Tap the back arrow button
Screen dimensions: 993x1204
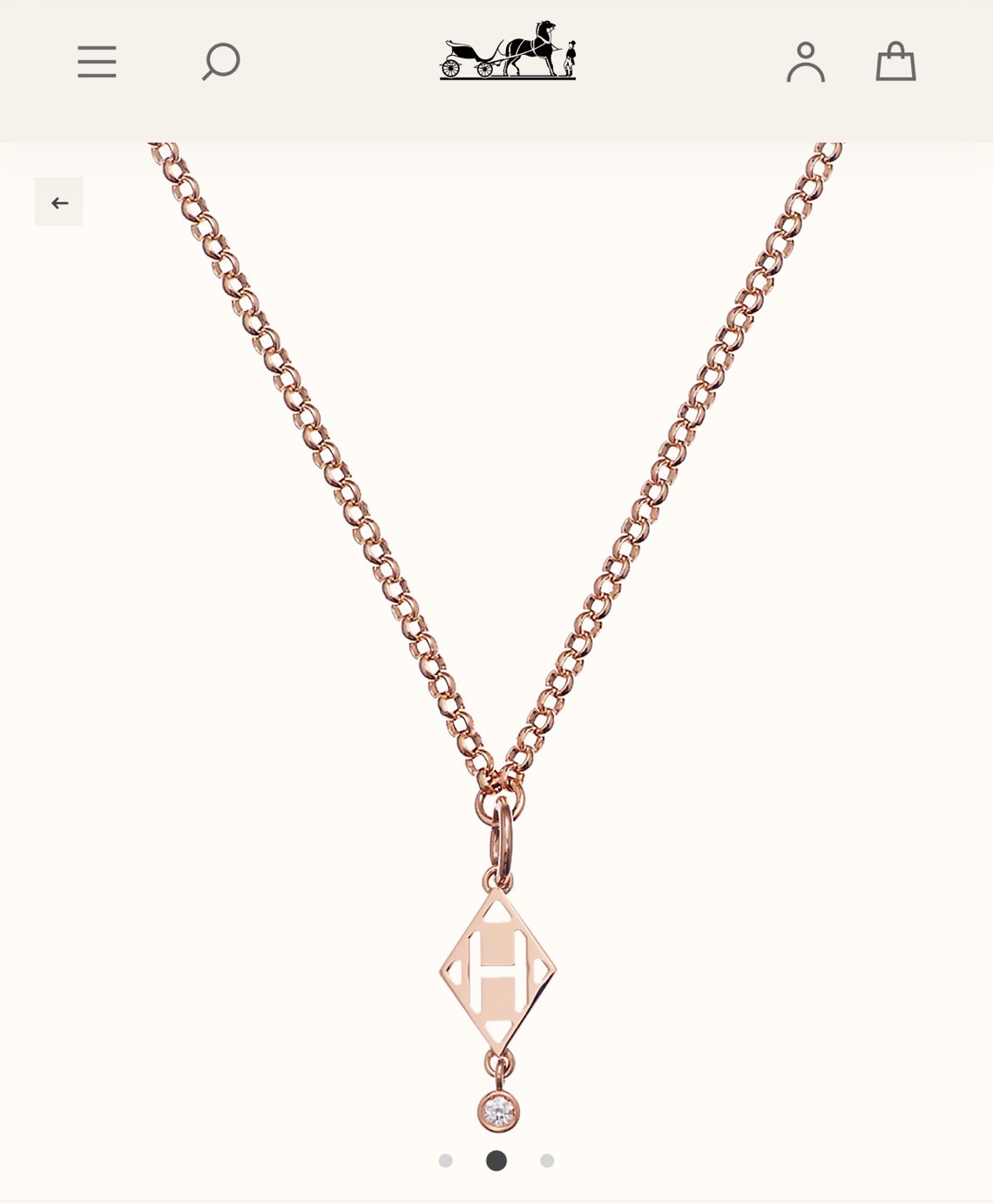click(x=59, y=202)
